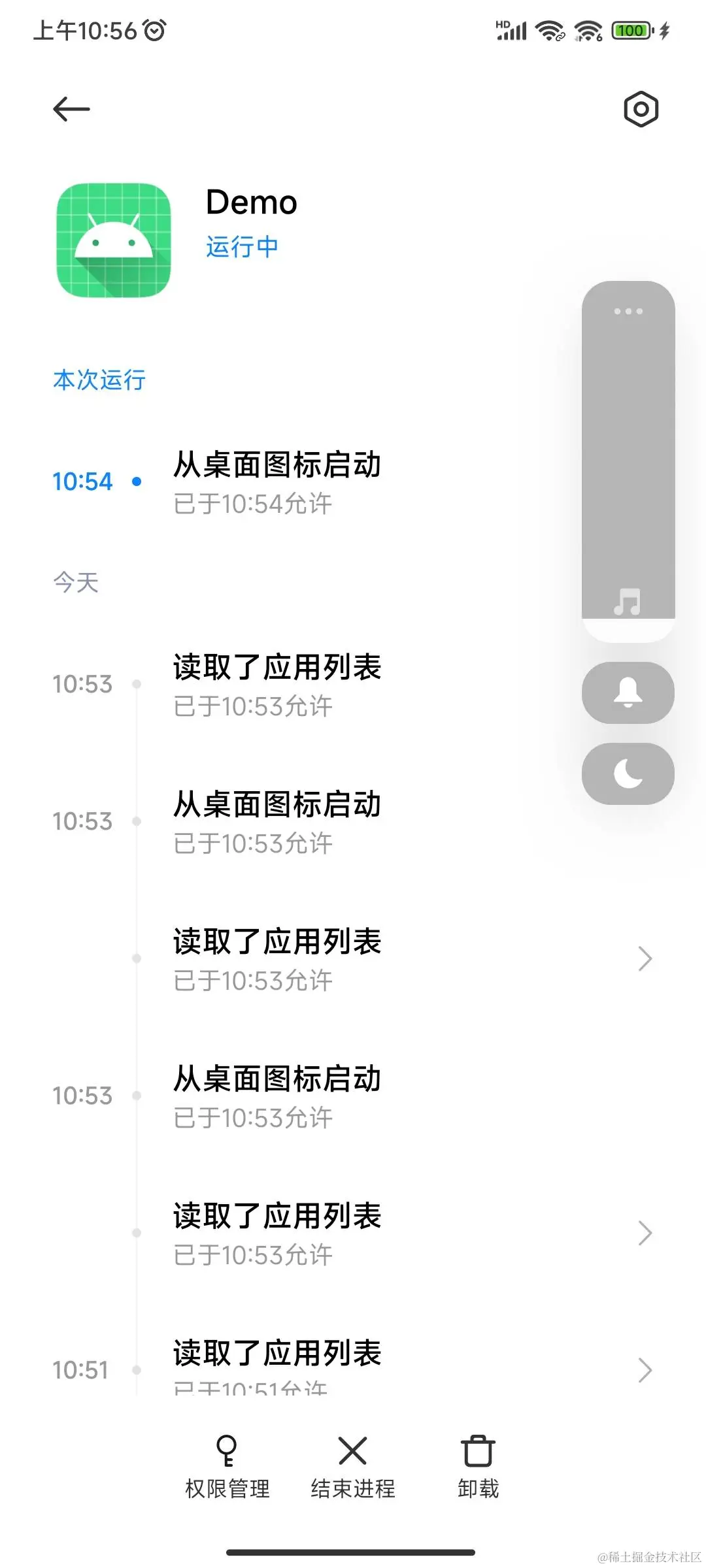Adjust the media volume slider
706x1568 pixels.
(x=628, y=462)
